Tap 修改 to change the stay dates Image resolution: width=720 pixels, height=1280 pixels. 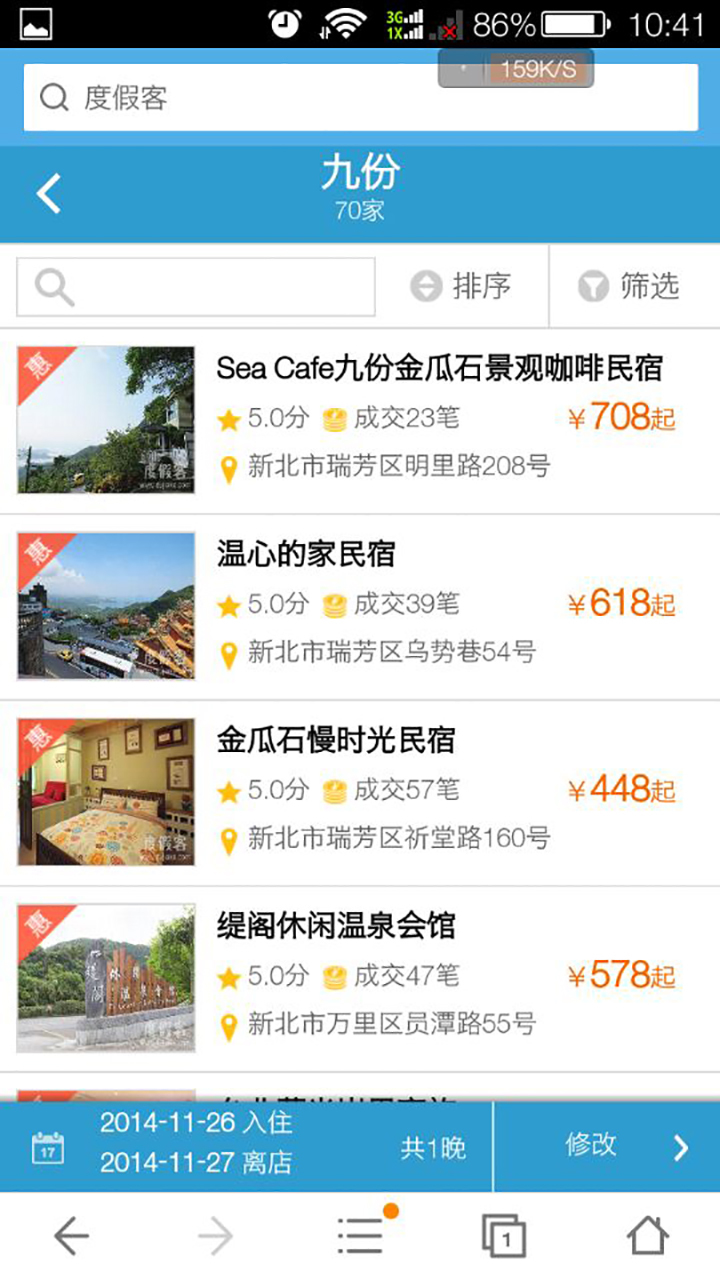(606, 1146)
